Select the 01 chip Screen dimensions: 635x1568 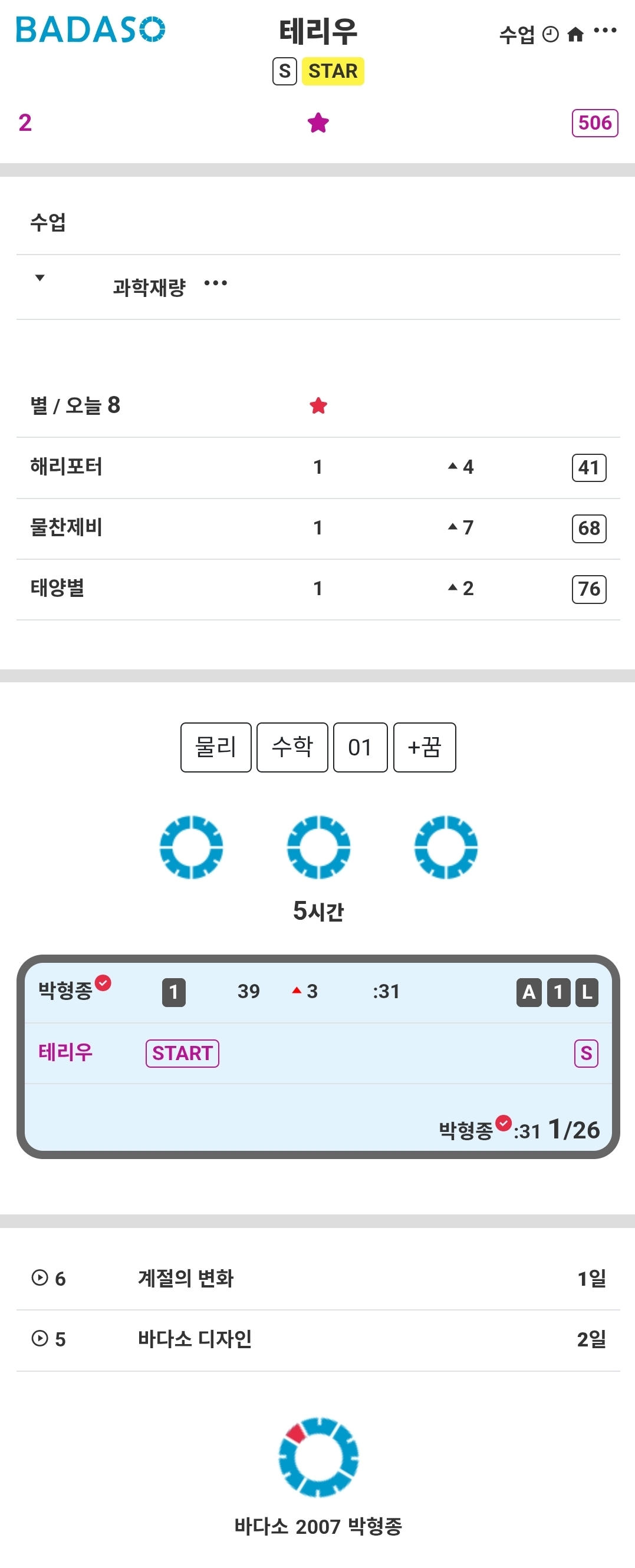point(360,747)
